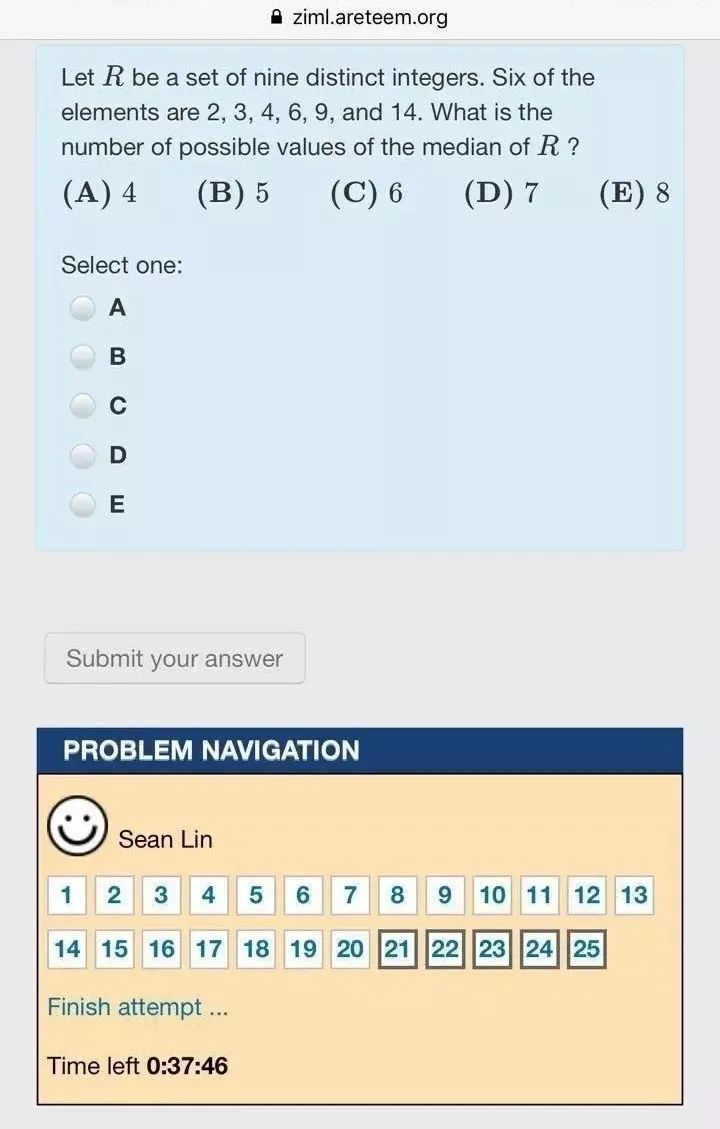Open problem 7
The width and height of the screenshot is (720, 1129).
(x=350, y=895)
